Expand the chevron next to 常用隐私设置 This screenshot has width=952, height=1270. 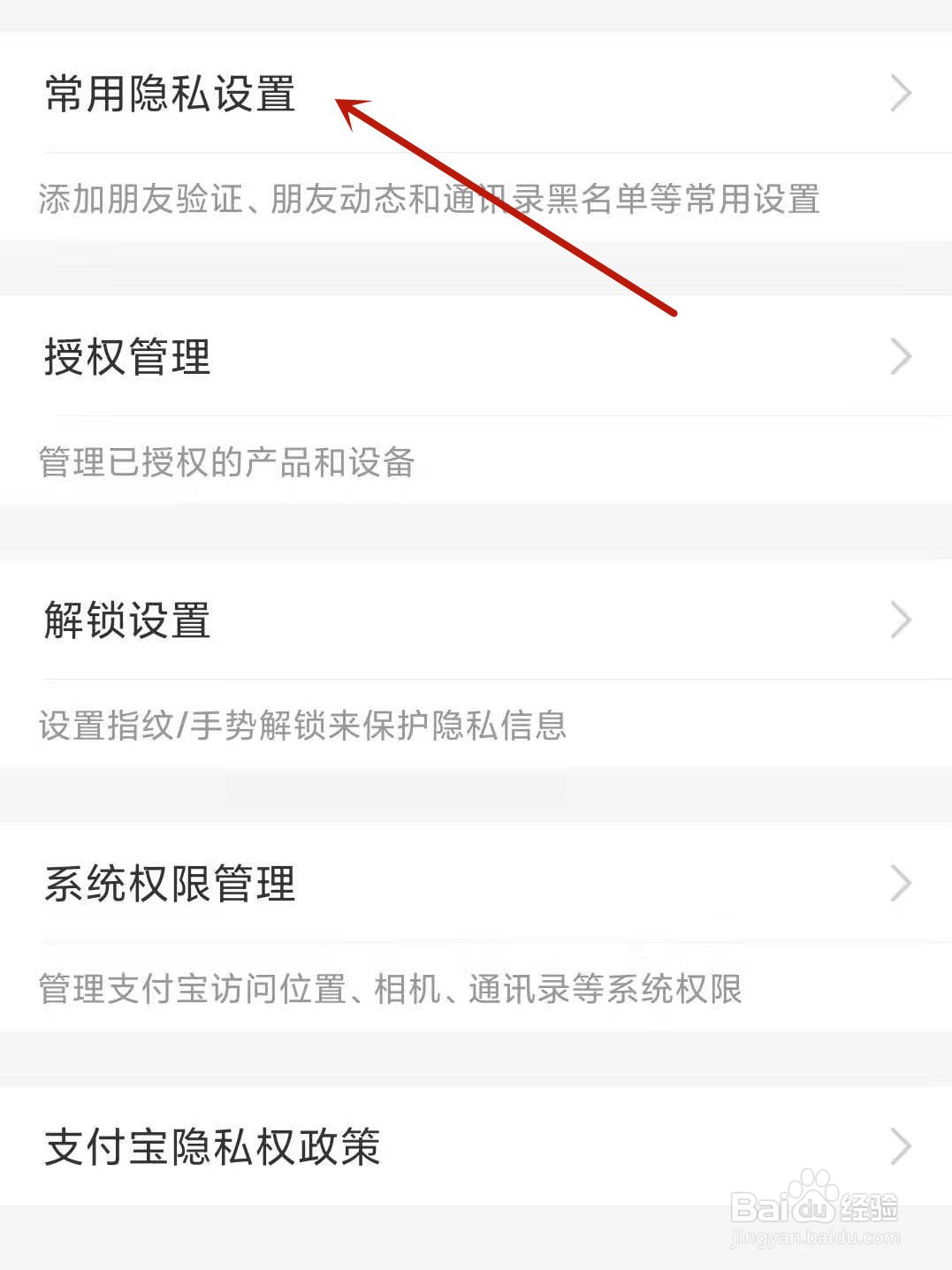click(x=899, y=92)
